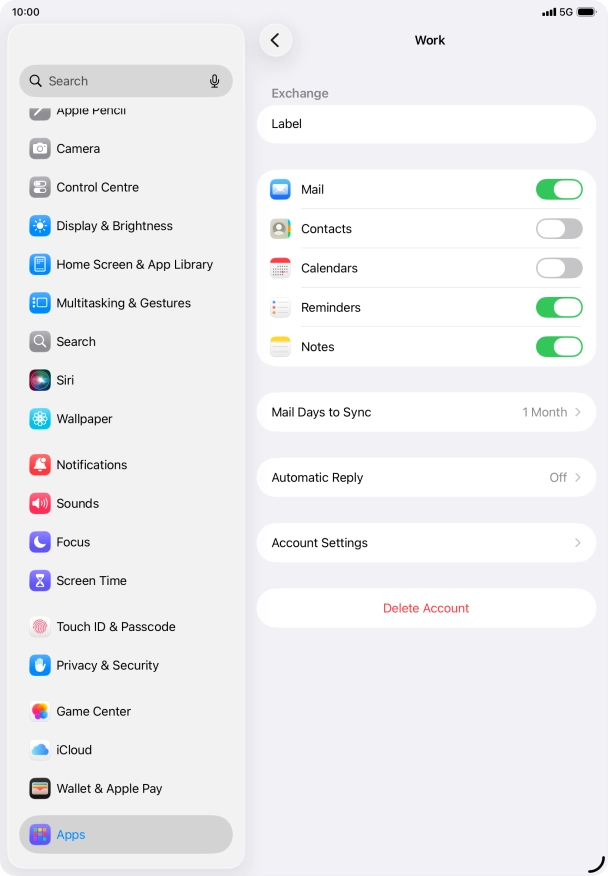
Task: Enable the Calendars sync switch
Action: (558, 268)
